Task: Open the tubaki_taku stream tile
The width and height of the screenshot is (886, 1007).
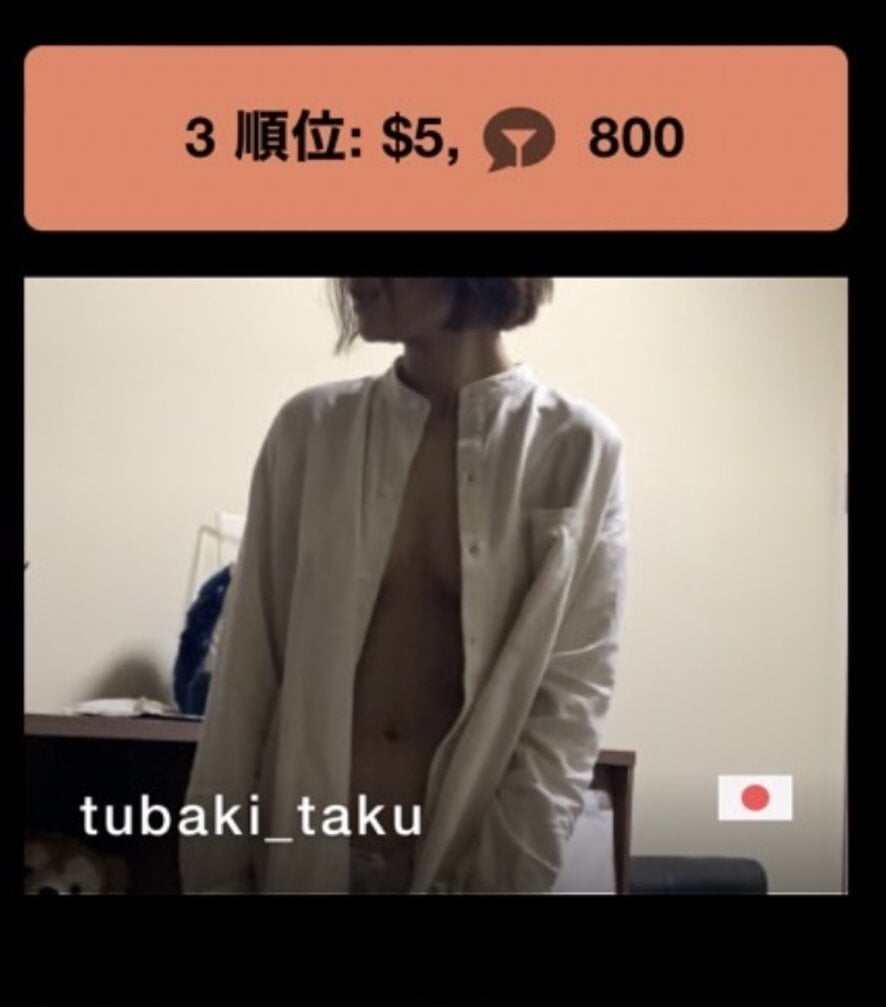Action: 435,585
